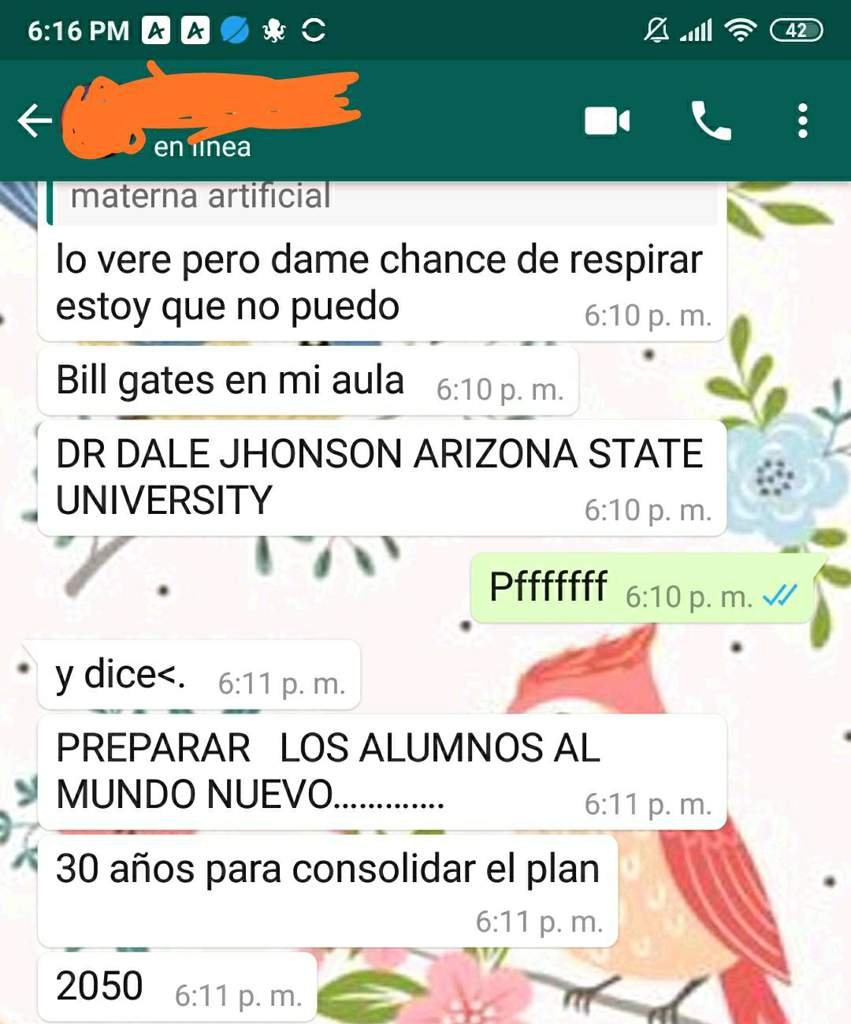Go back to the chat list

pyautogui.click(x=34, y=121)
